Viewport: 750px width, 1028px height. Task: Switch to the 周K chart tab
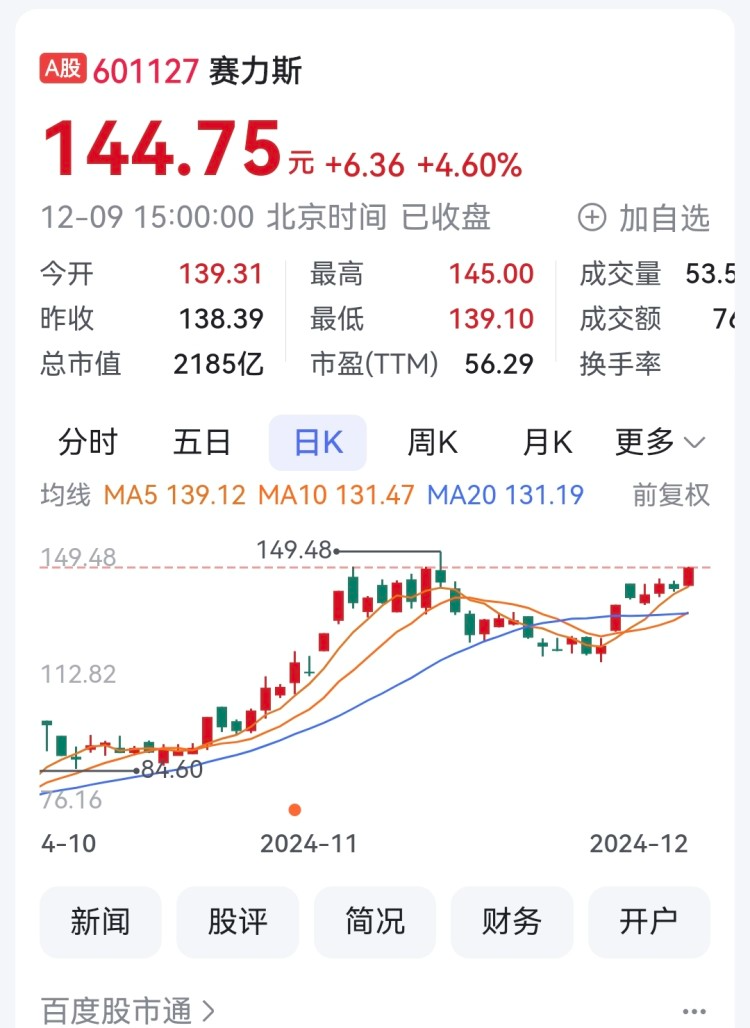point(432,442)
